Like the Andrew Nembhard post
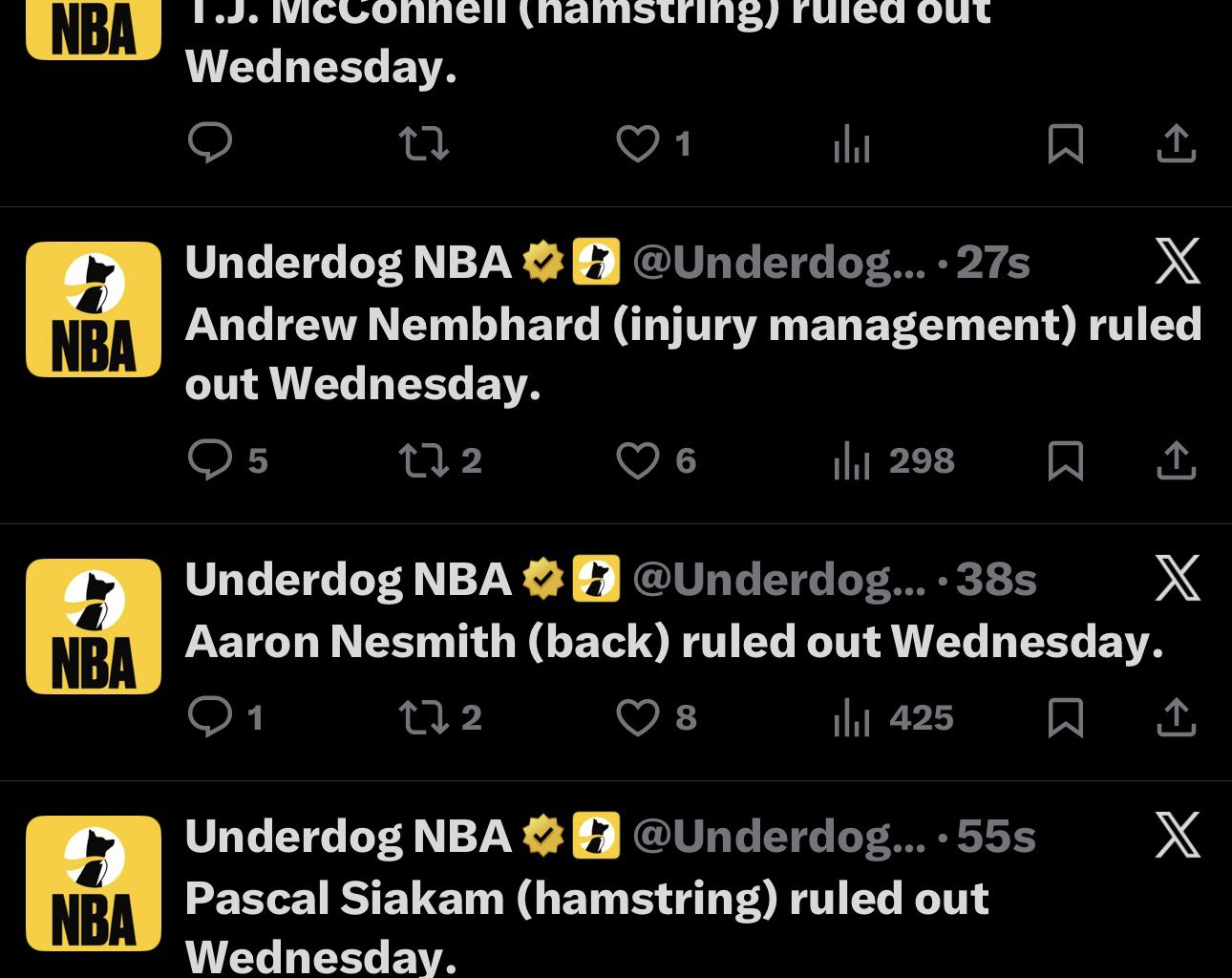This screenshot has height=978, width=1232. pyautogui.click(x=638, y=461)
